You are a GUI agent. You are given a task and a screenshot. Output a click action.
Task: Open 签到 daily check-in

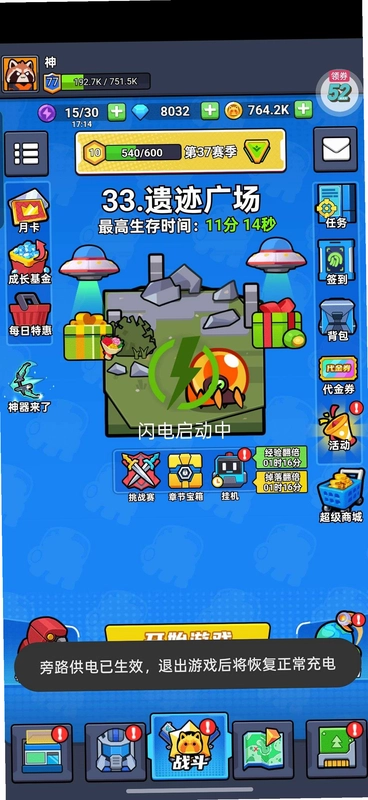pos(336,262)
